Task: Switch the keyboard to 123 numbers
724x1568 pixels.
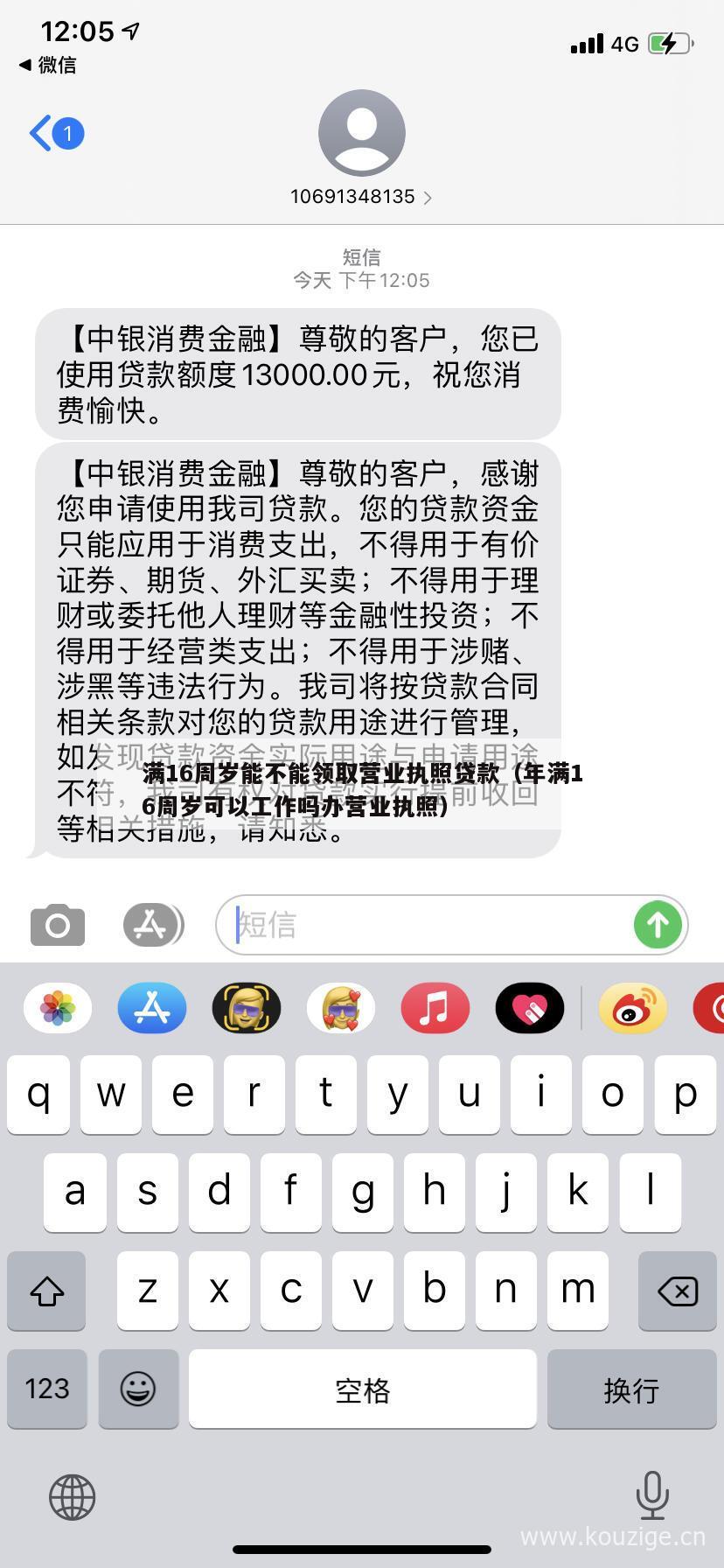Action: click(x=47, y=1389)
